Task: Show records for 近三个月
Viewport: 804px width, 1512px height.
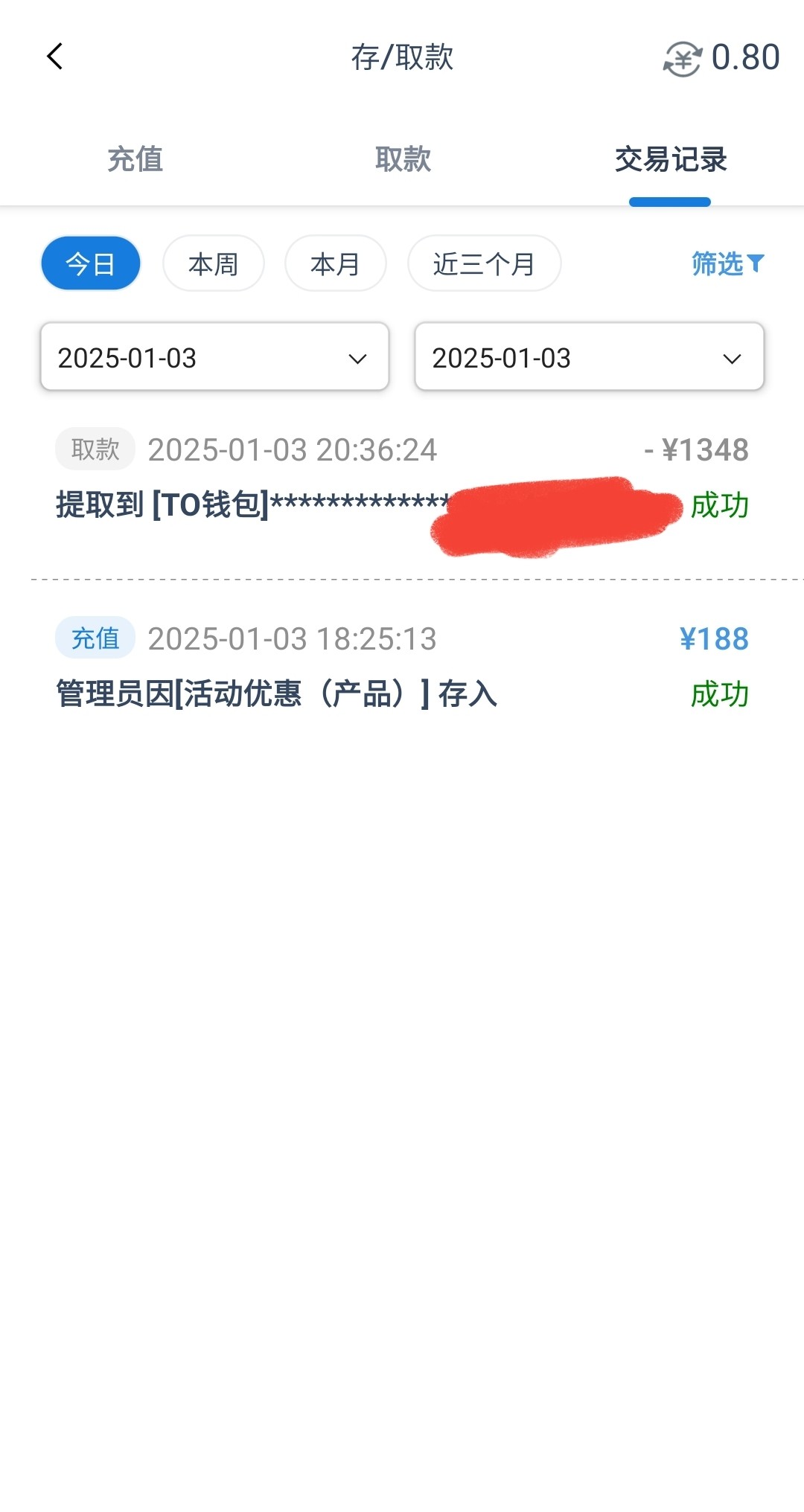Action: (484, 263)
